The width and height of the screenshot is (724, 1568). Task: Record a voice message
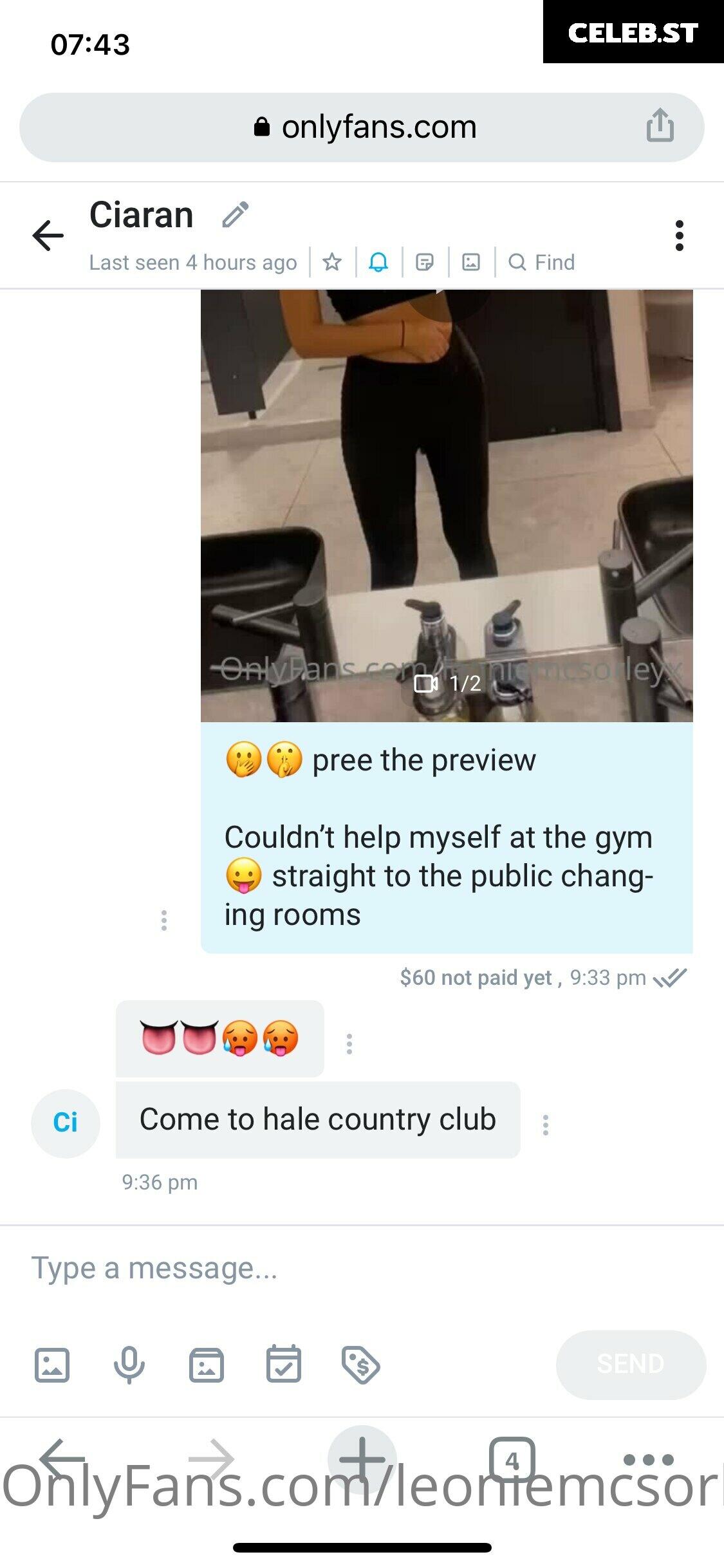coord(129,1365)
